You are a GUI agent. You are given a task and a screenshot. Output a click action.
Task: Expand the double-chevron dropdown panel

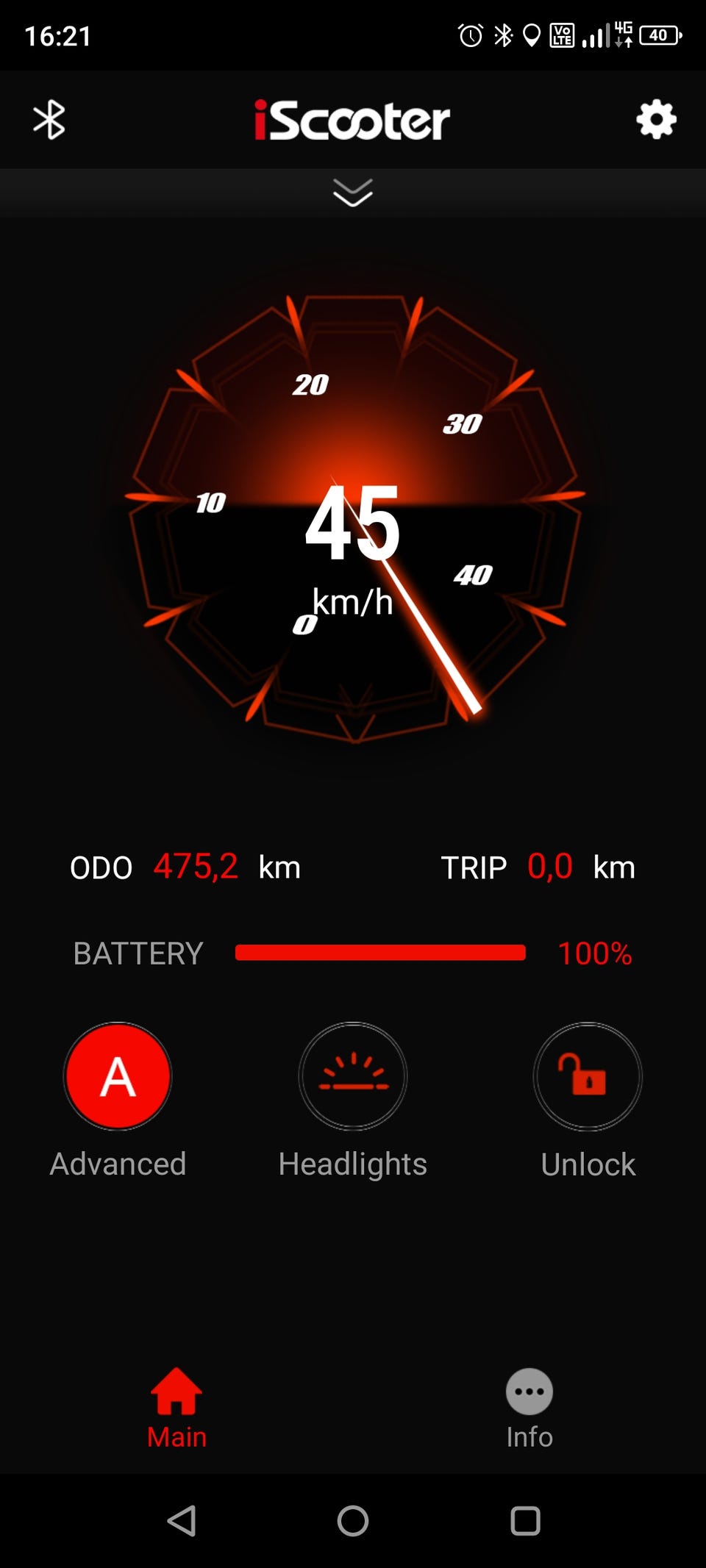pos(353,193)
